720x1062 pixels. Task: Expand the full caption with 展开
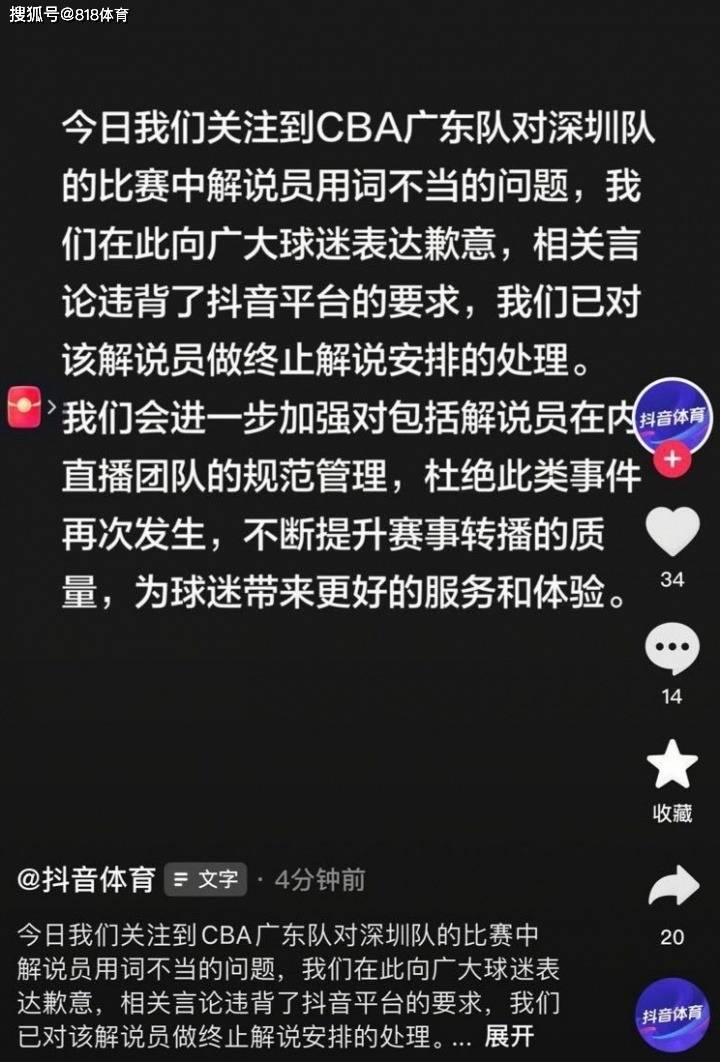tap(507, 1035)
